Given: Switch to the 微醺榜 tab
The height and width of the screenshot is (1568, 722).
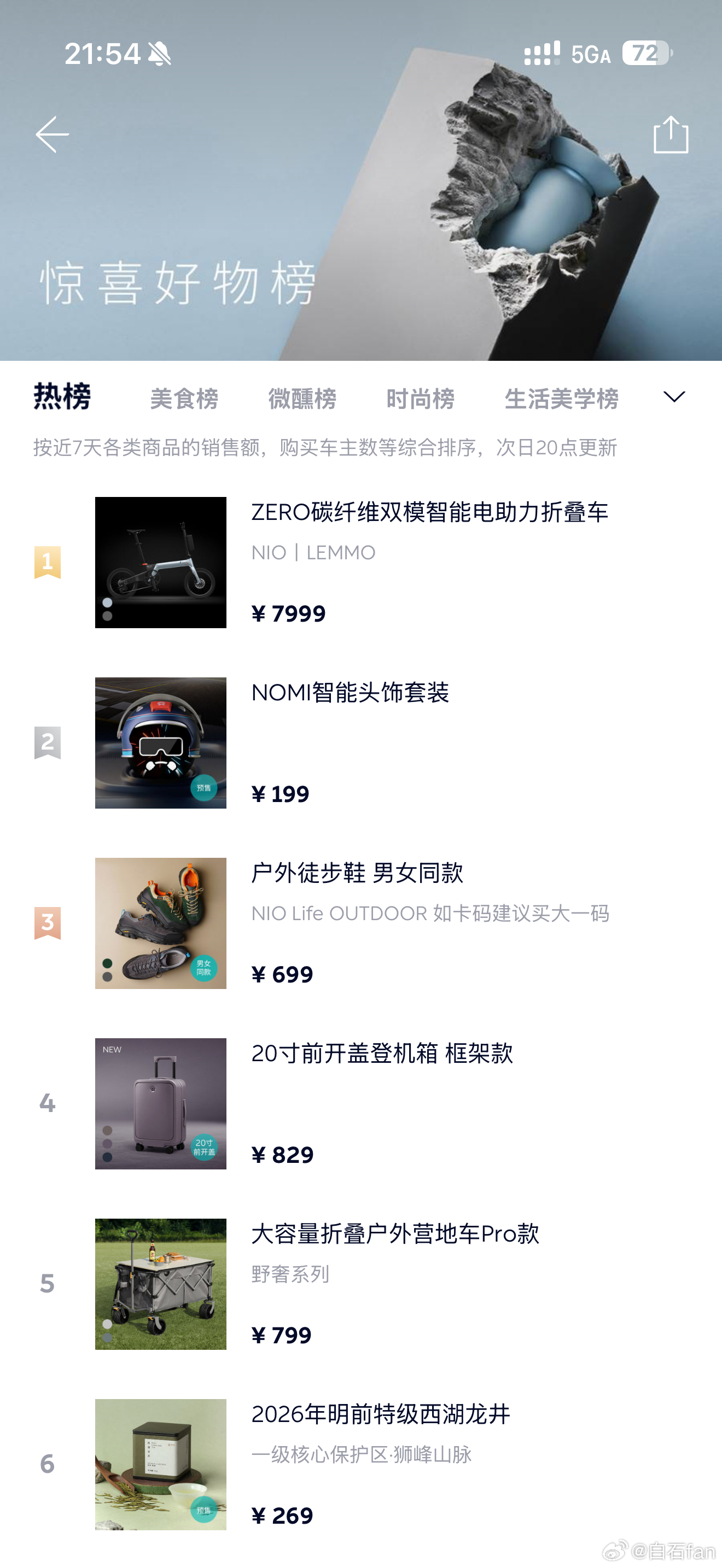Looking at the screenshot, I should (302, 399).
